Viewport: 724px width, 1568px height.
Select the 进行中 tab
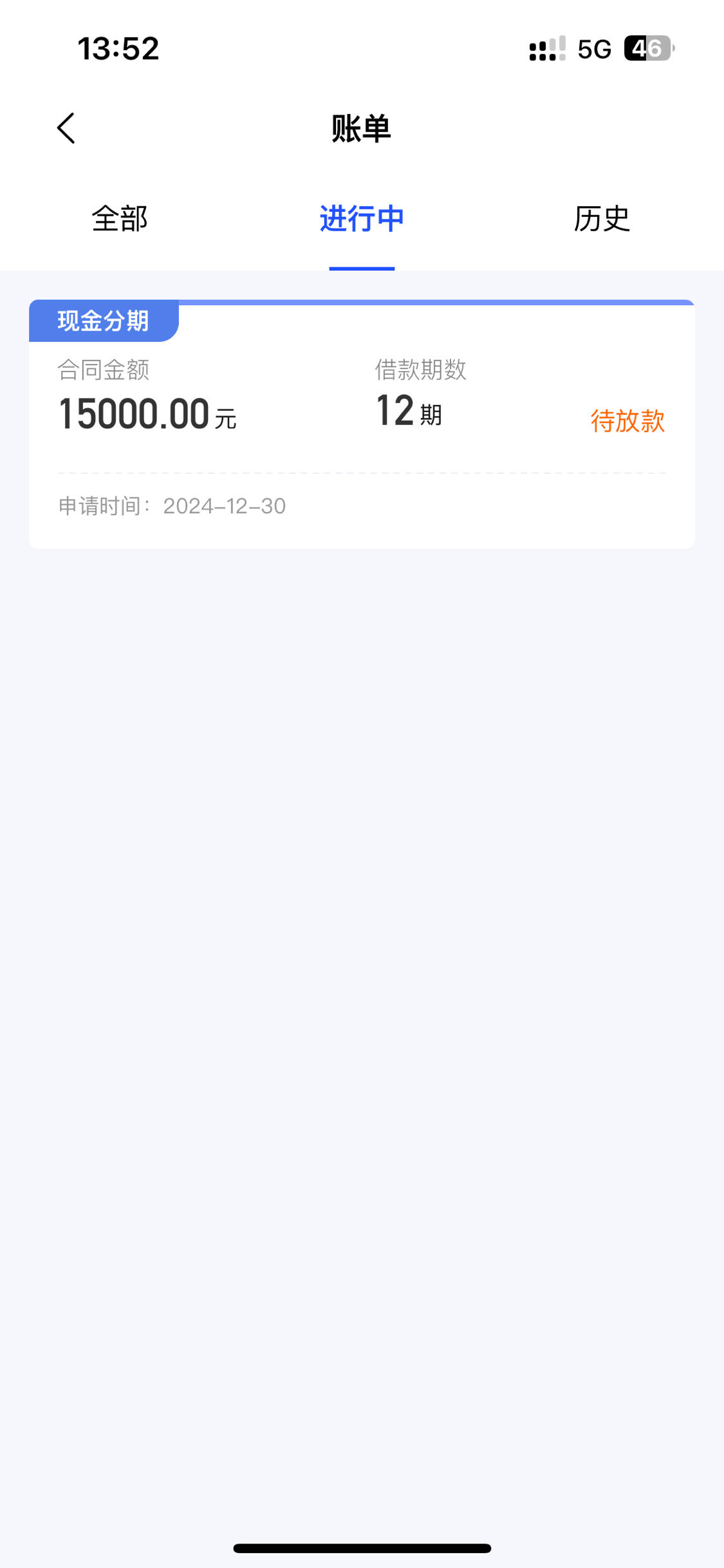pyautogui.click(x=362, y=219)
